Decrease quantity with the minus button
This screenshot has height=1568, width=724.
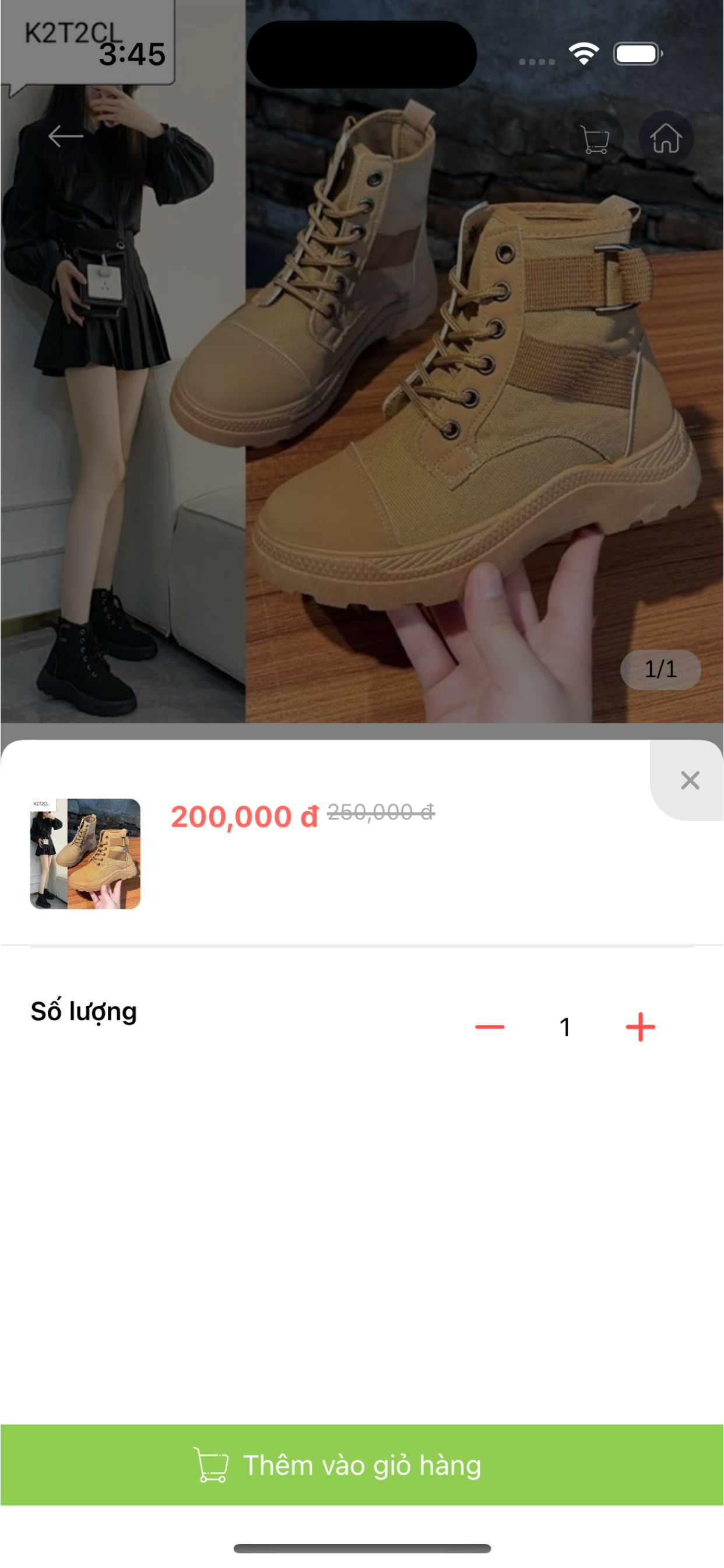click(489, 1027)
